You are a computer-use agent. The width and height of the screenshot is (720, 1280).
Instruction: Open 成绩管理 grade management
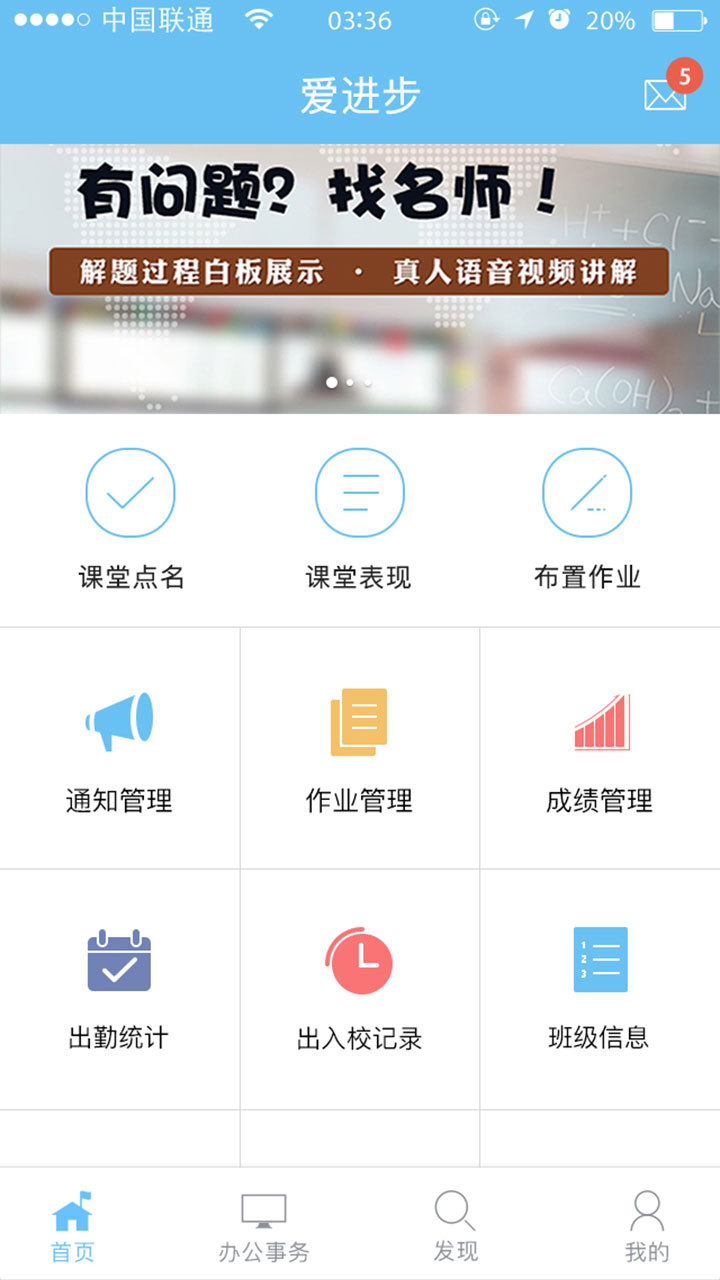600,750
